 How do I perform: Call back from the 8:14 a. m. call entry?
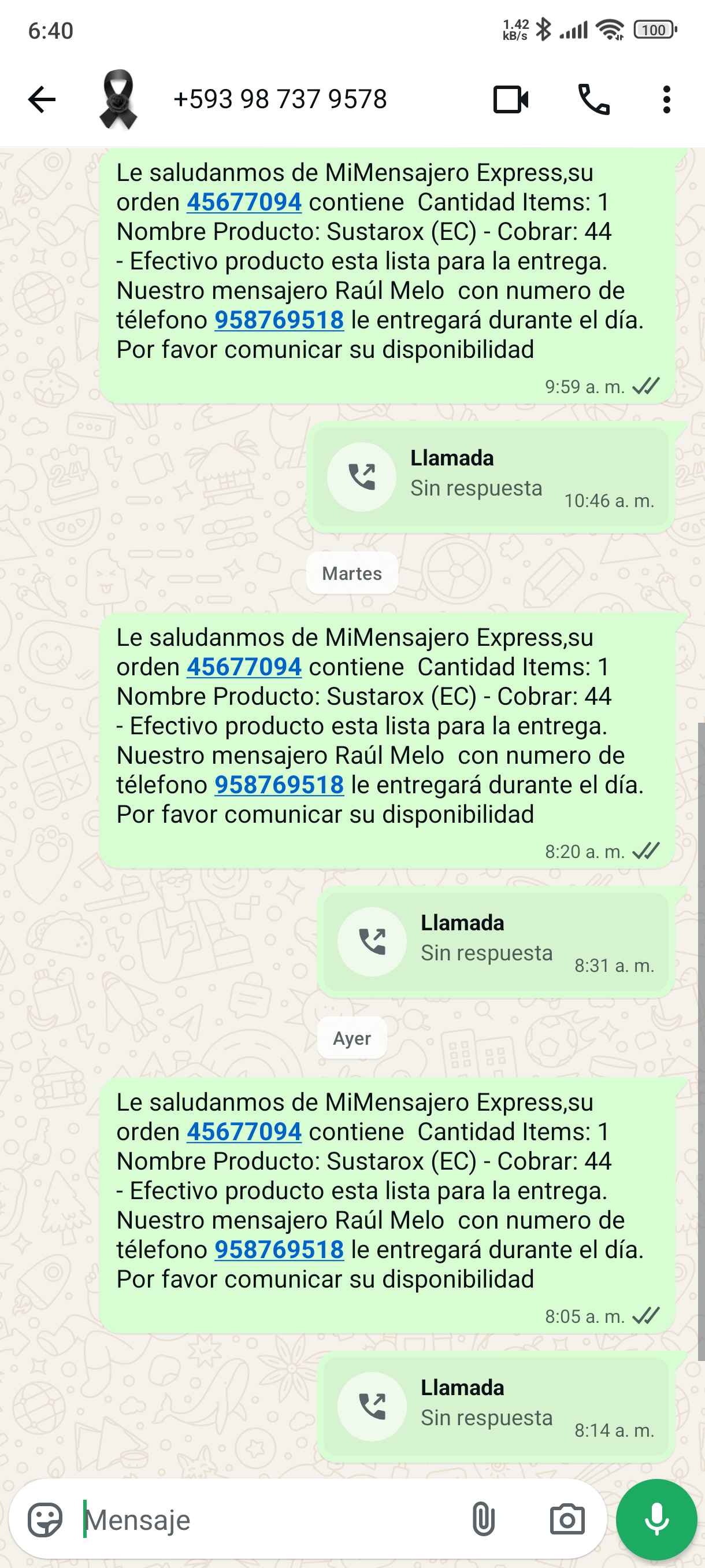[x=372, y=1407]
